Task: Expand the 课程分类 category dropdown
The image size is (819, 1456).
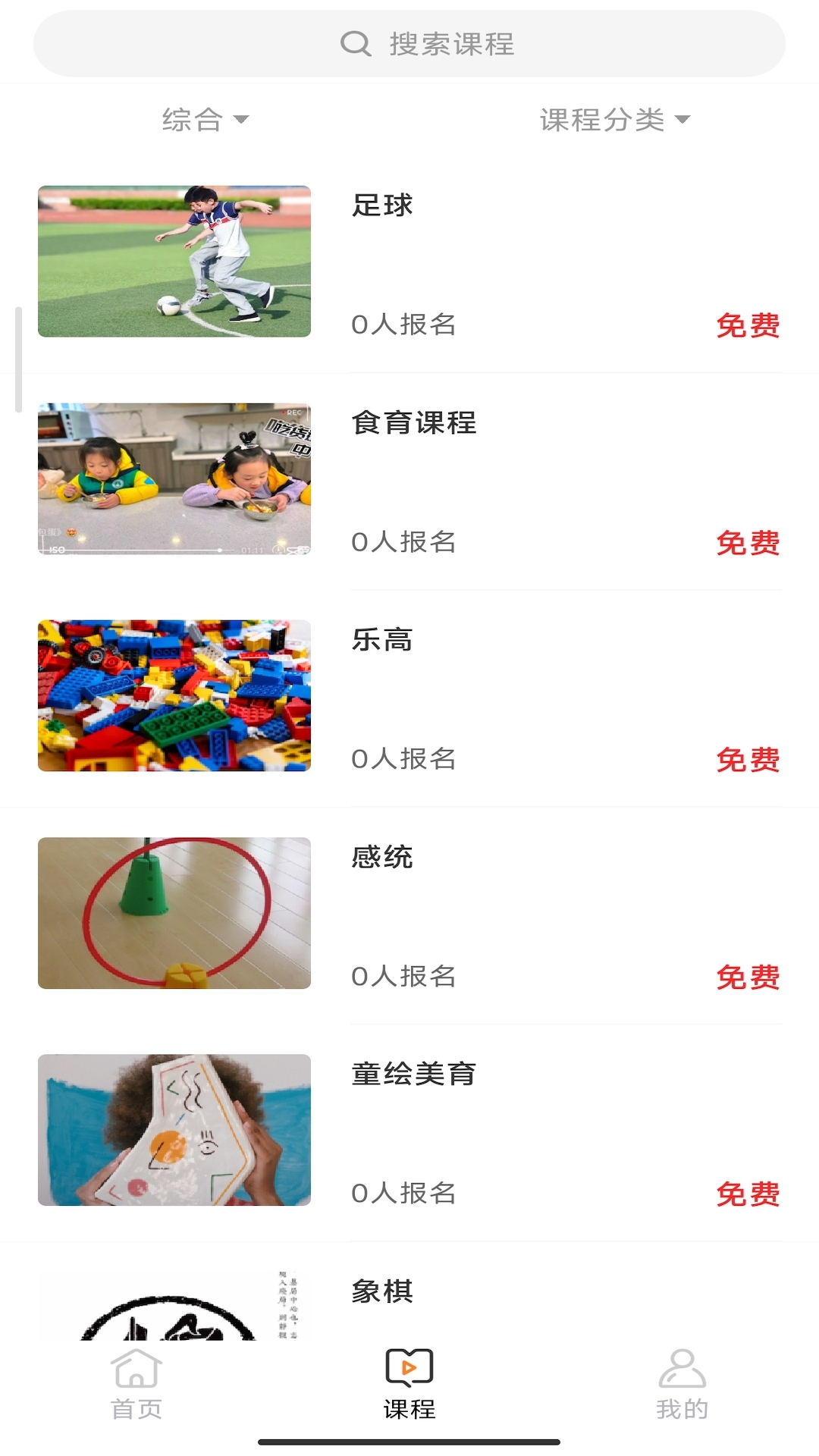Action: [614, 120]
